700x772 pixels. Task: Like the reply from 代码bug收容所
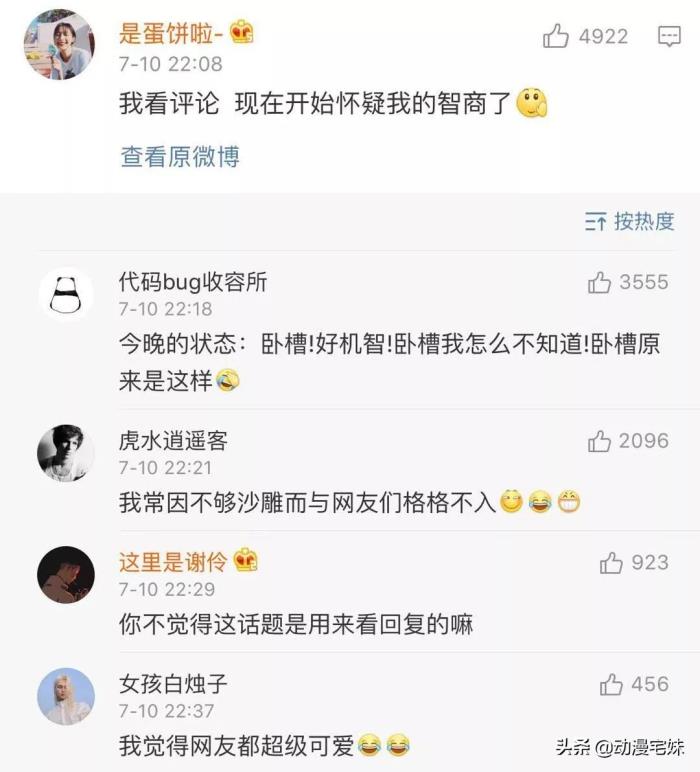point(600,283)
